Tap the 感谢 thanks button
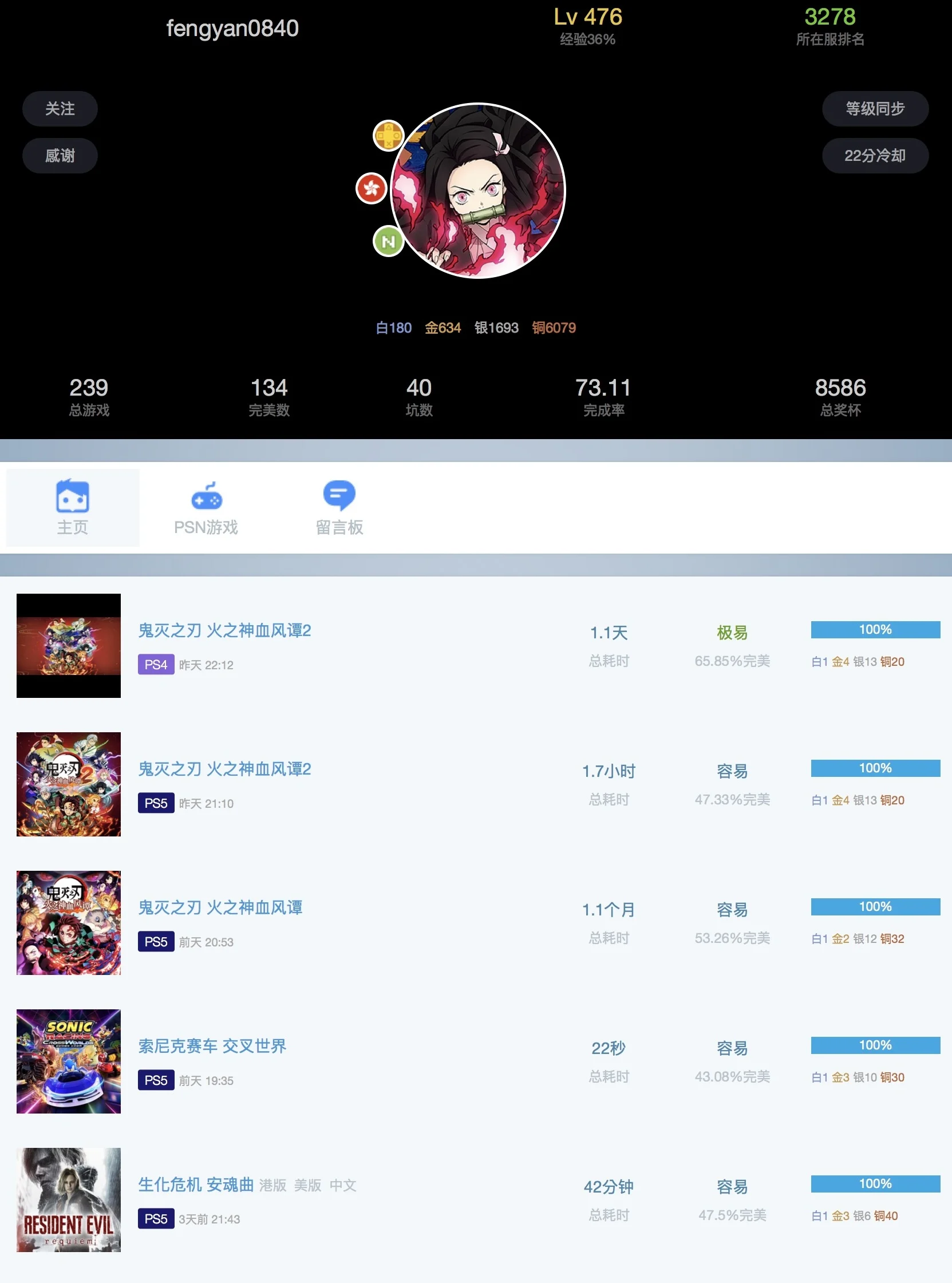 (60, 156)
